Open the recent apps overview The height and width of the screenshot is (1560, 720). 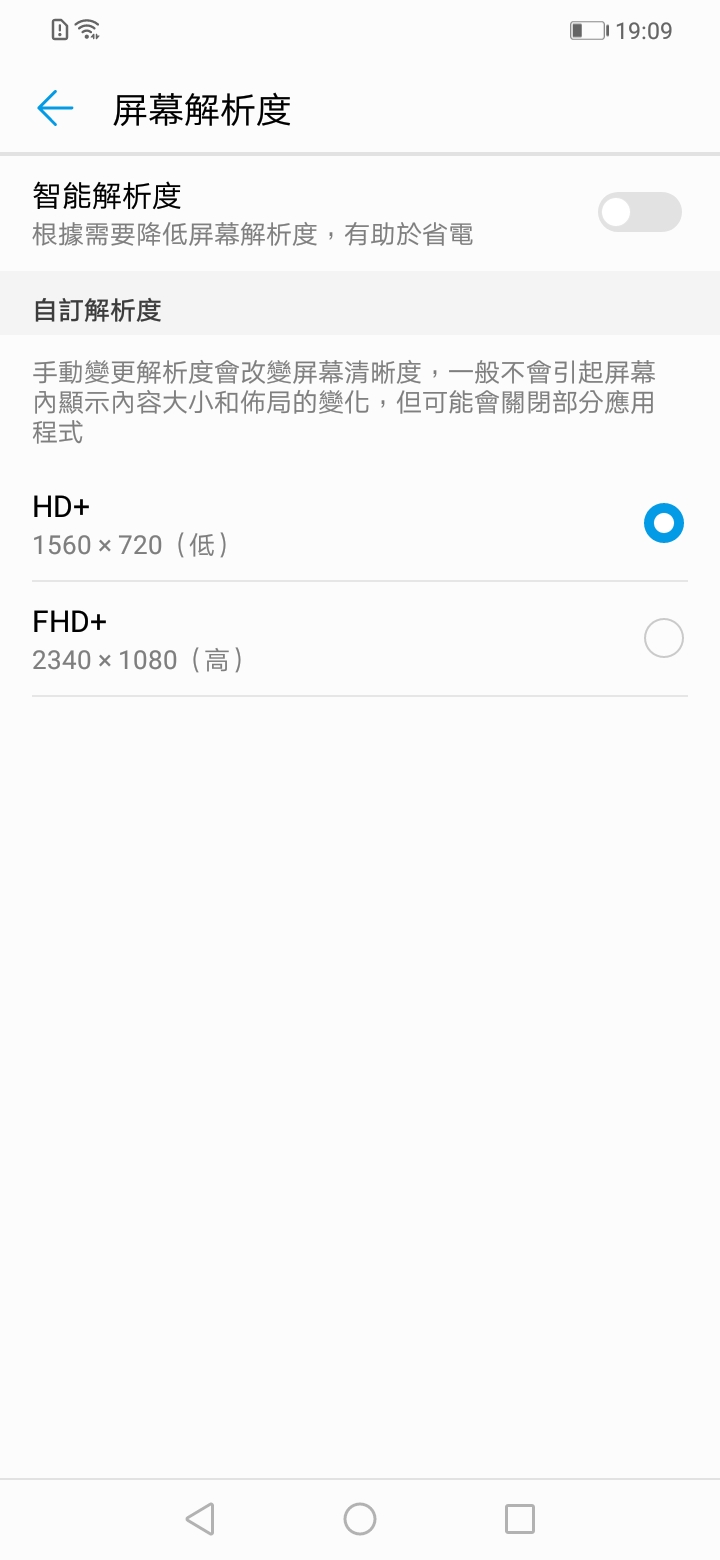(x=520, y=1519)
